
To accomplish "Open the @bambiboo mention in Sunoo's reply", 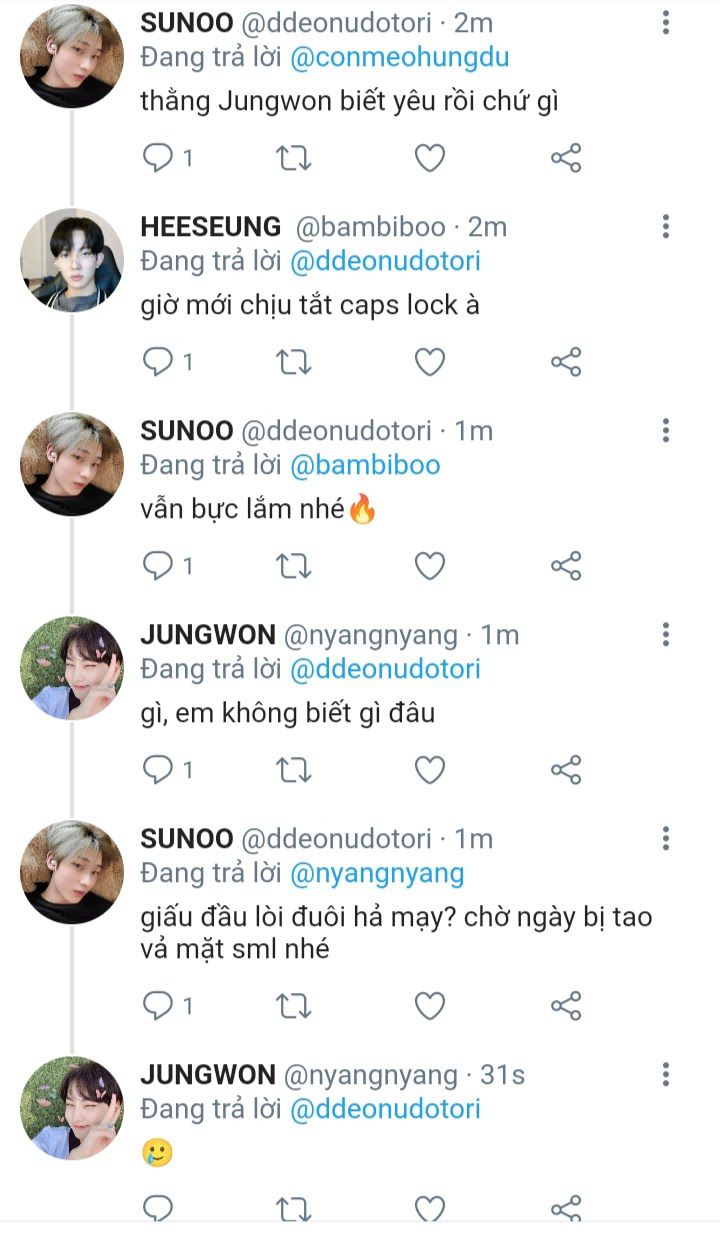I will pos(365,466).
